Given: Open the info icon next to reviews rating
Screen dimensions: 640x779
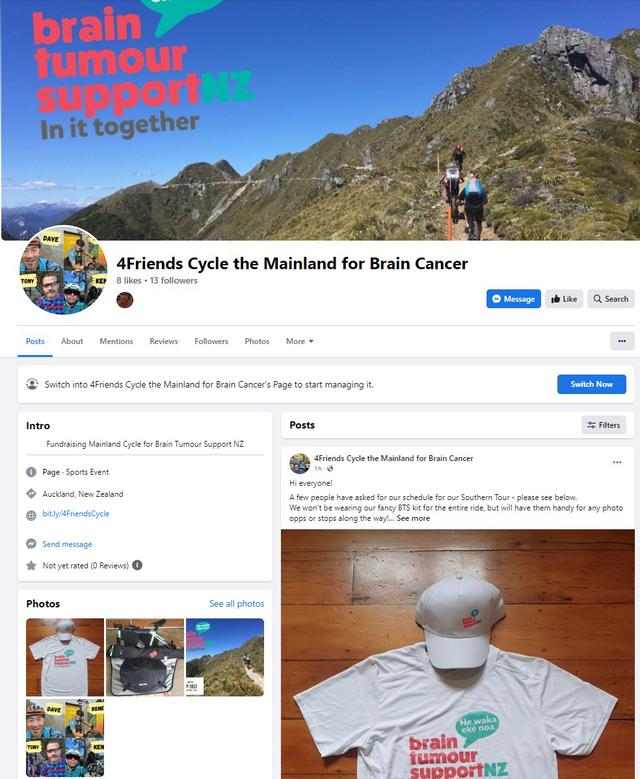Looking at the screenshot, I should 137,565.
